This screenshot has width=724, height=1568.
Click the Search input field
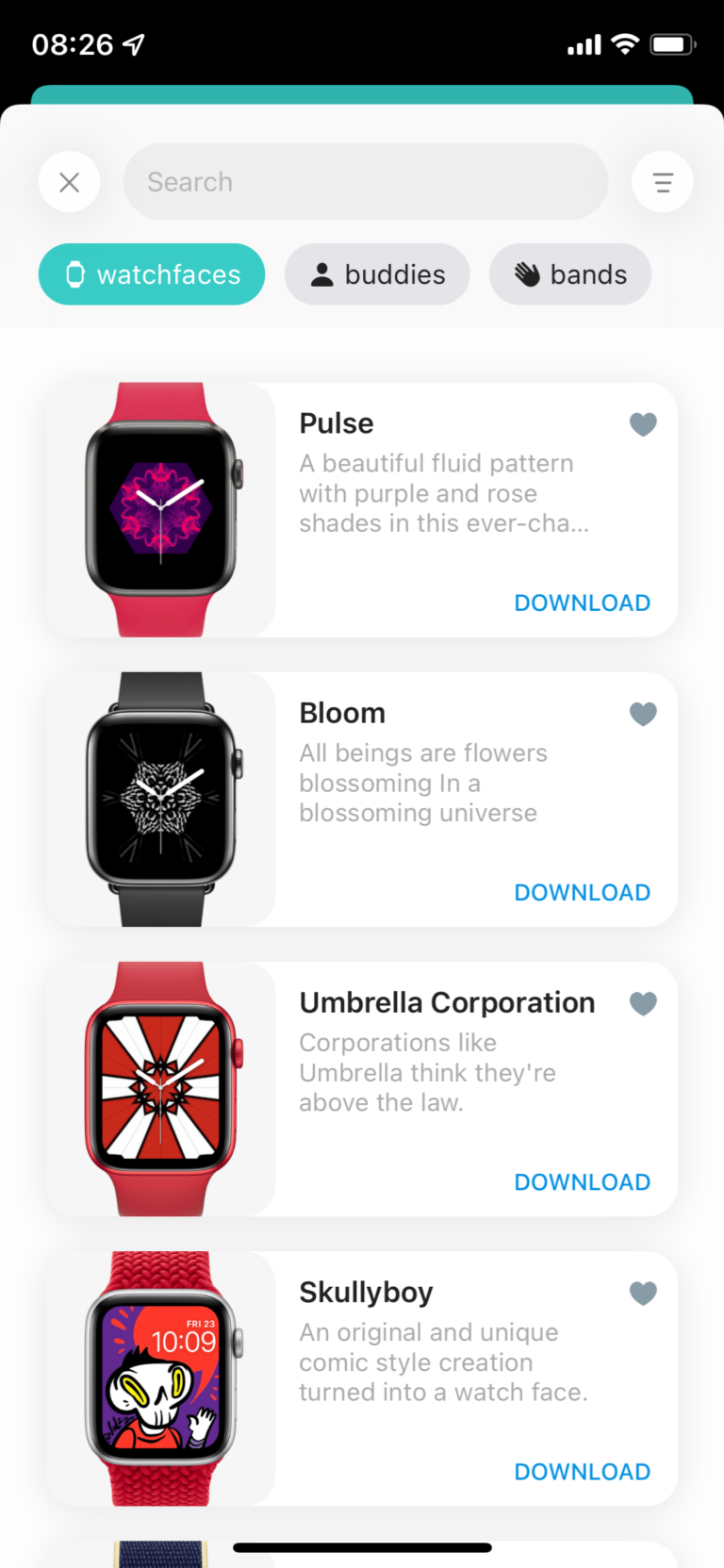coord(365,181)
